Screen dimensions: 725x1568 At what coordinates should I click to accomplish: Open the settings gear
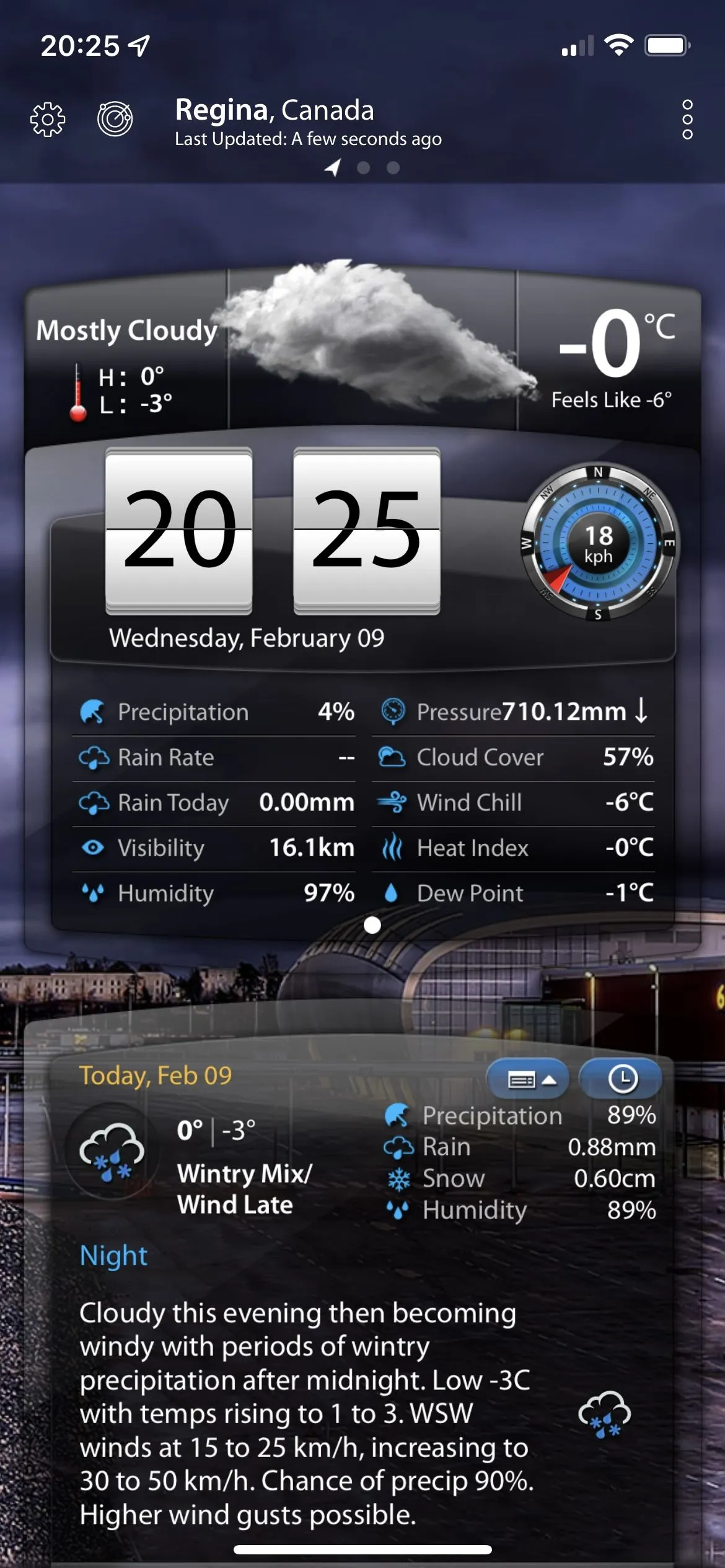(x=48, y=119)
